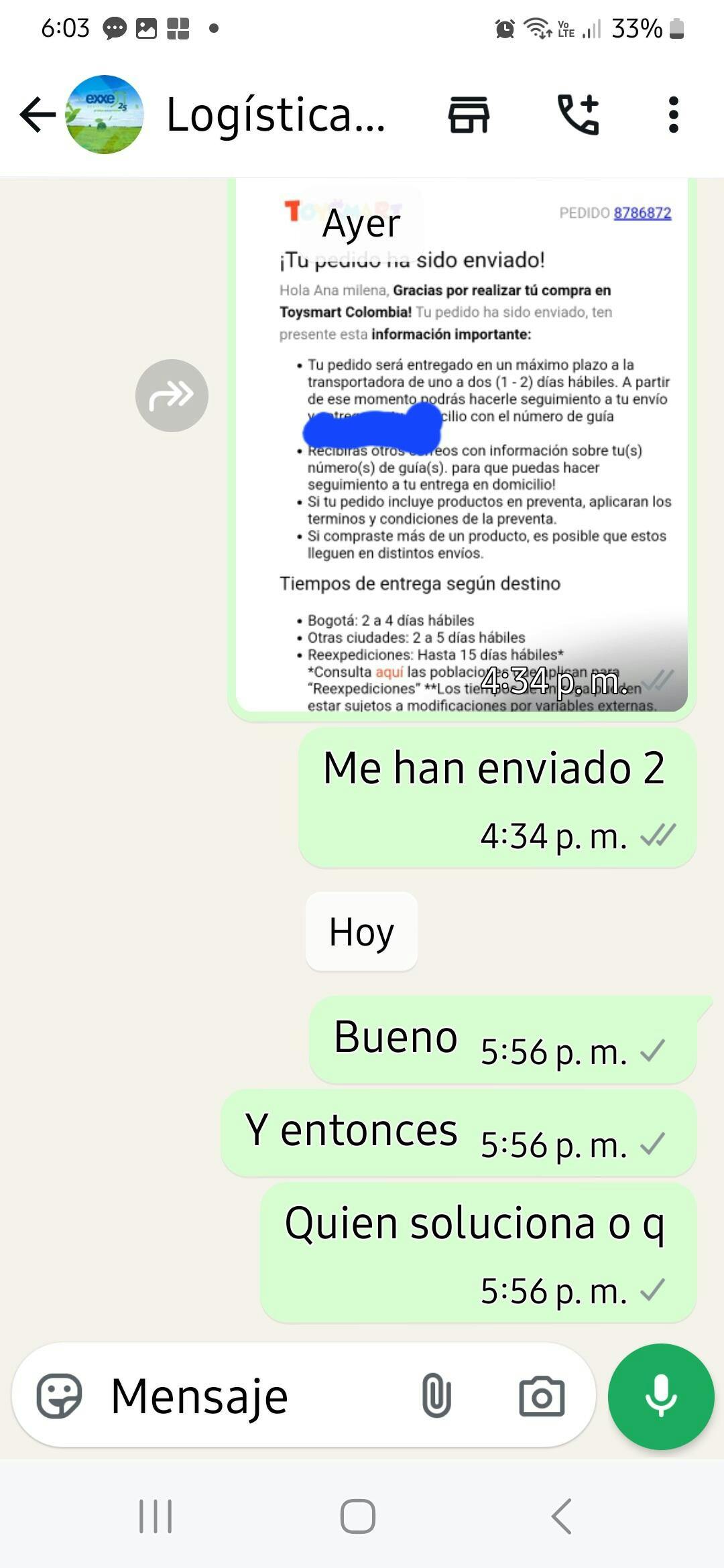This screenshot has width=724, height=1568.
Task: Open the three-dot overflow menu
Action: click(x=673, y=115)
